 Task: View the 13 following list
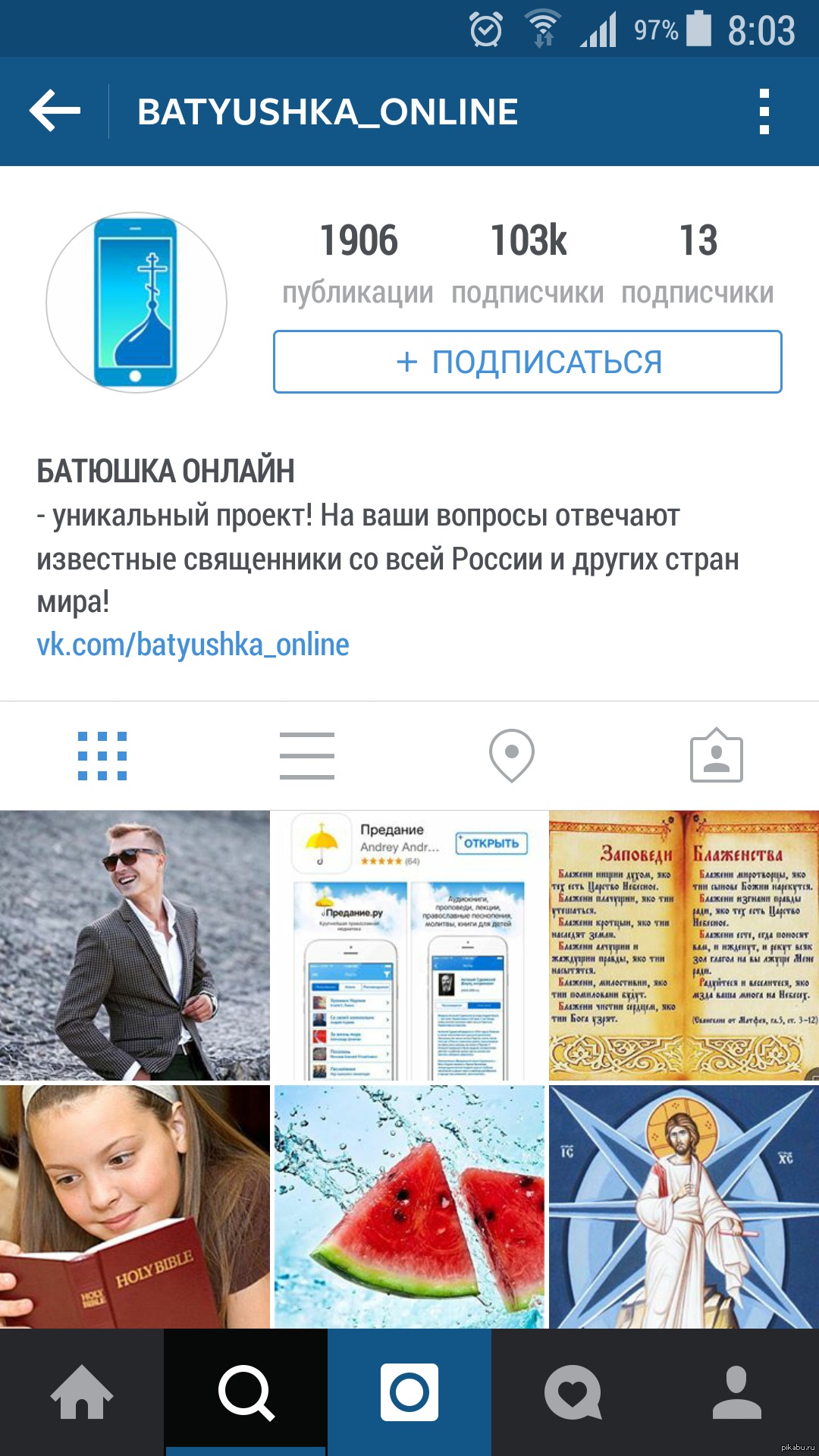point(698,262)
